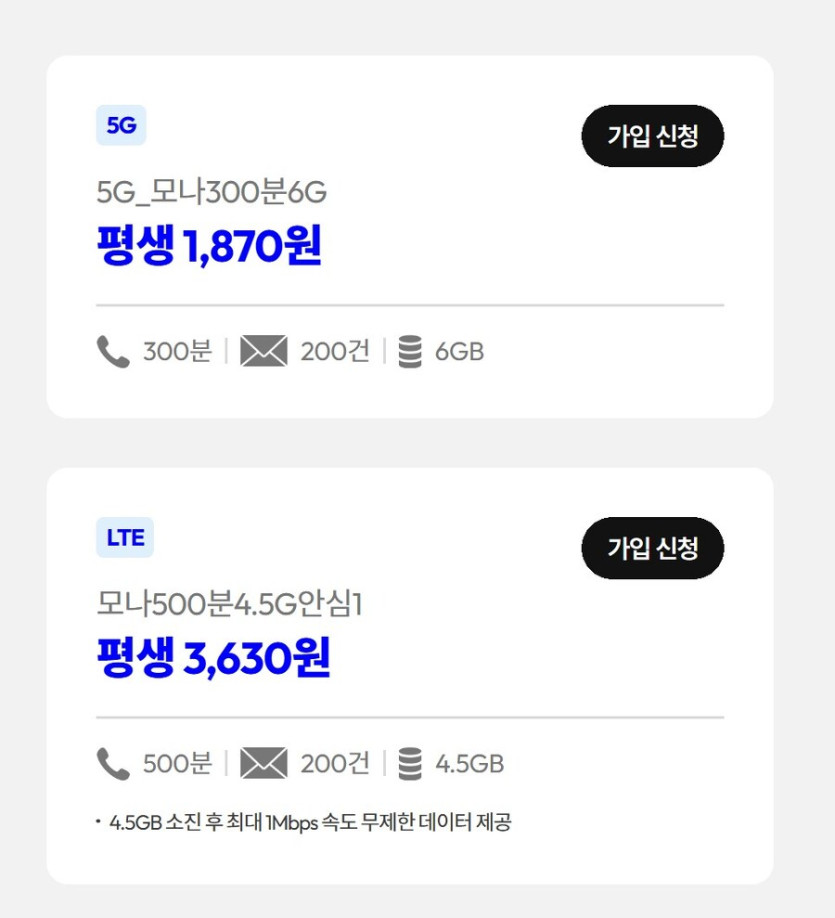The height and width of the screenshot is (918, 835).
Task: Click the phone icon on the LTE plan card
Action: point(110,763)
